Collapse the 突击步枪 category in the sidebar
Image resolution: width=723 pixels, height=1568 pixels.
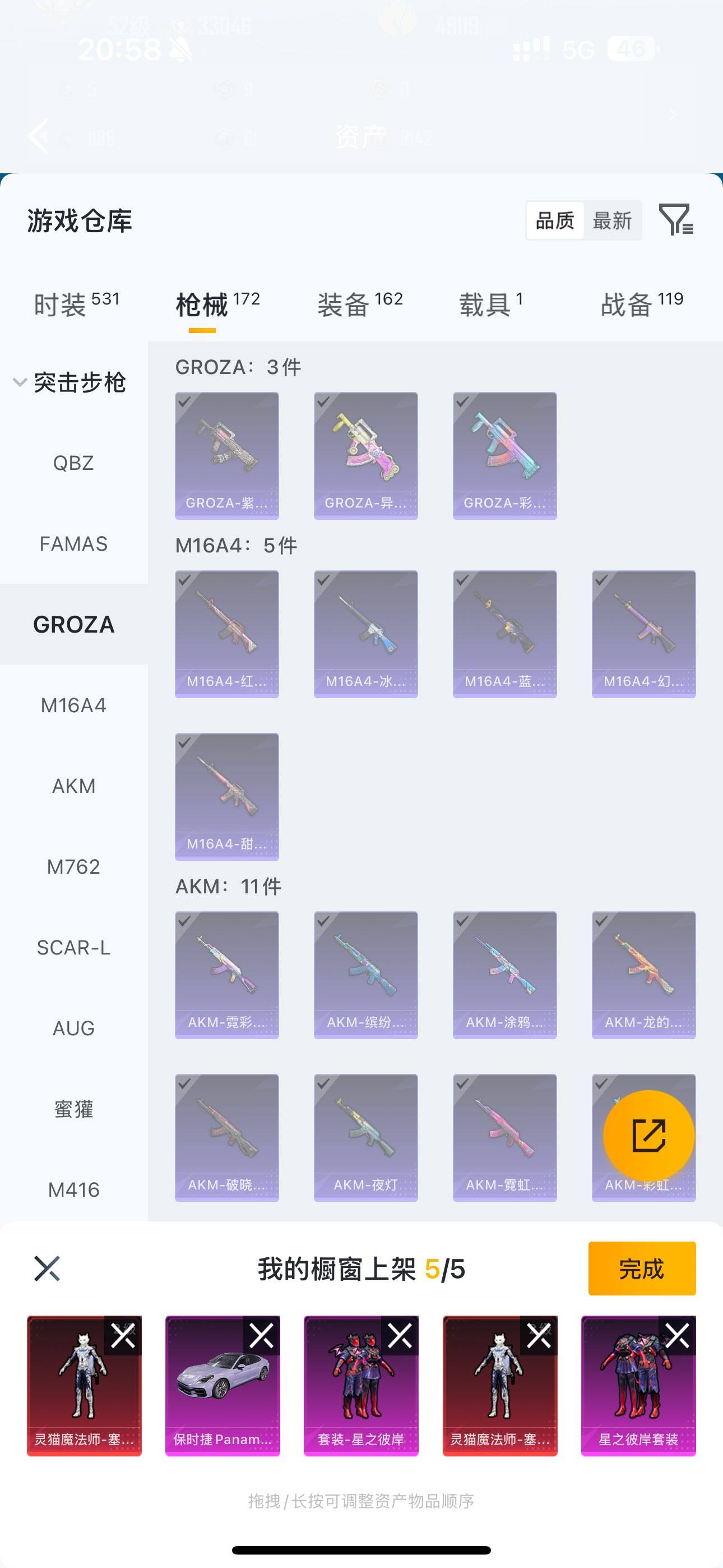click(x=18, y=382)
